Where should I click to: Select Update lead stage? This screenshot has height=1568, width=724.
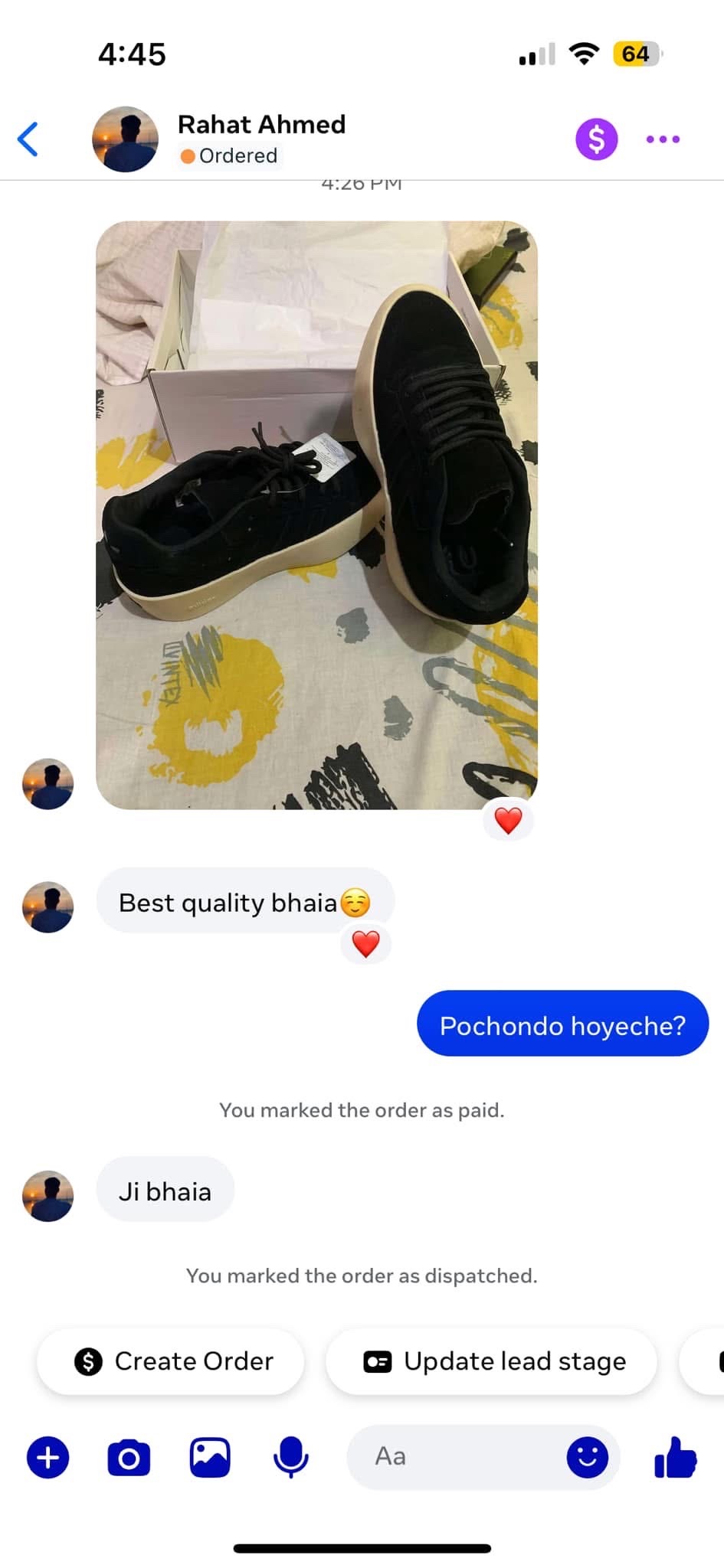click(x=492, y=1361)
